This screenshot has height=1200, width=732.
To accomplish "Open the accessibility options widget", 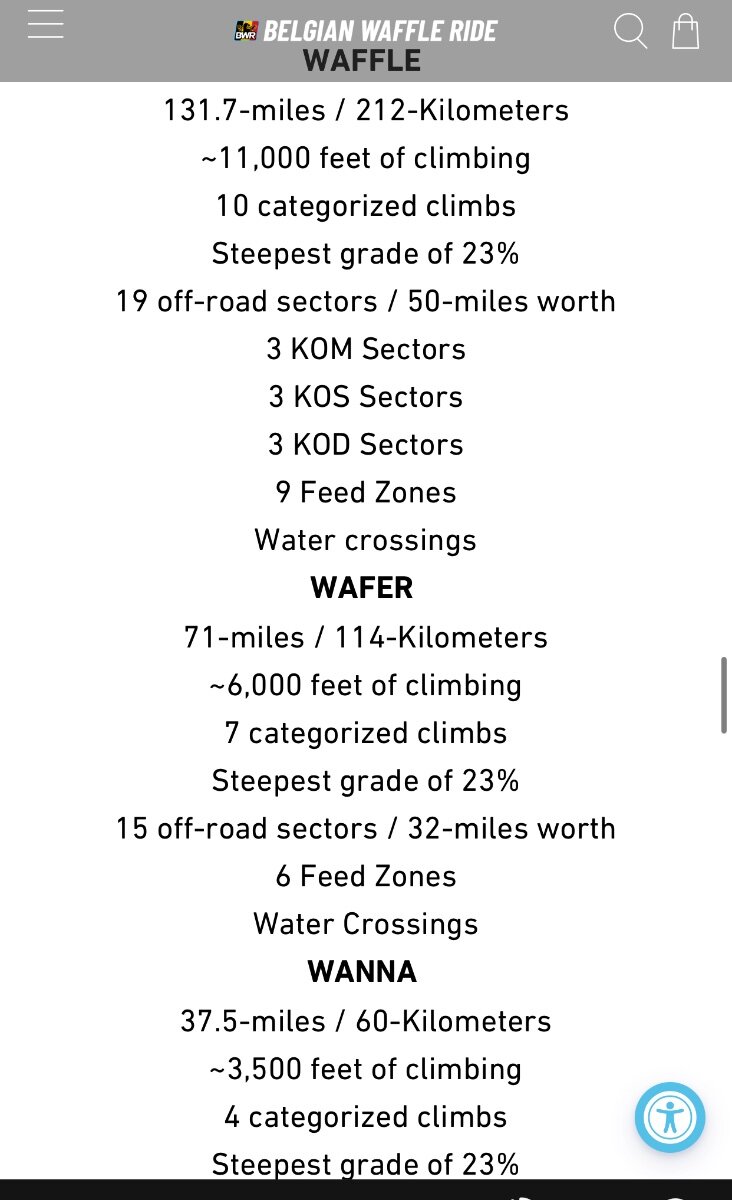I will click(669, 1117).
